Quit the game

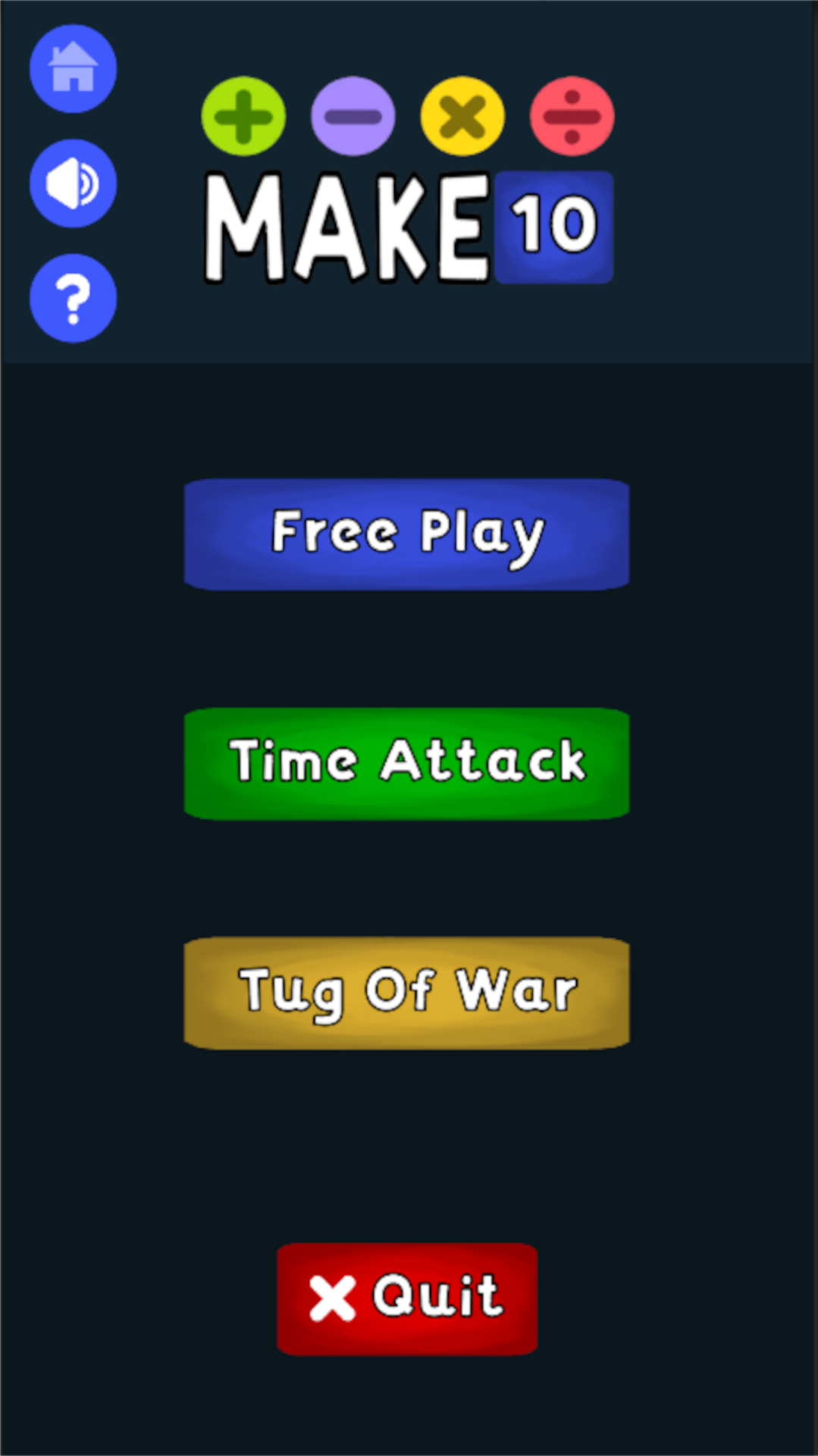coord(408,1298)
